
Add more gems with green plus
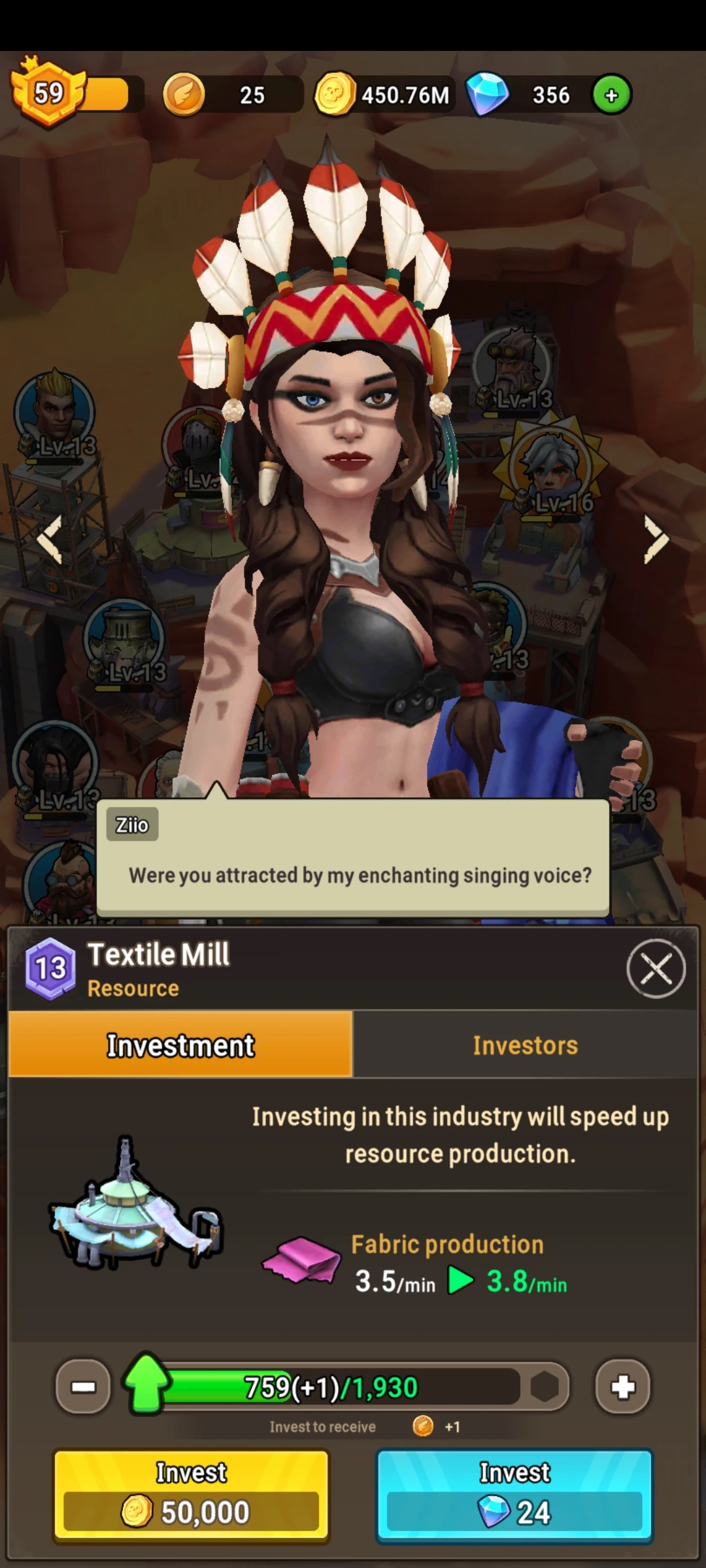(611, 95)
